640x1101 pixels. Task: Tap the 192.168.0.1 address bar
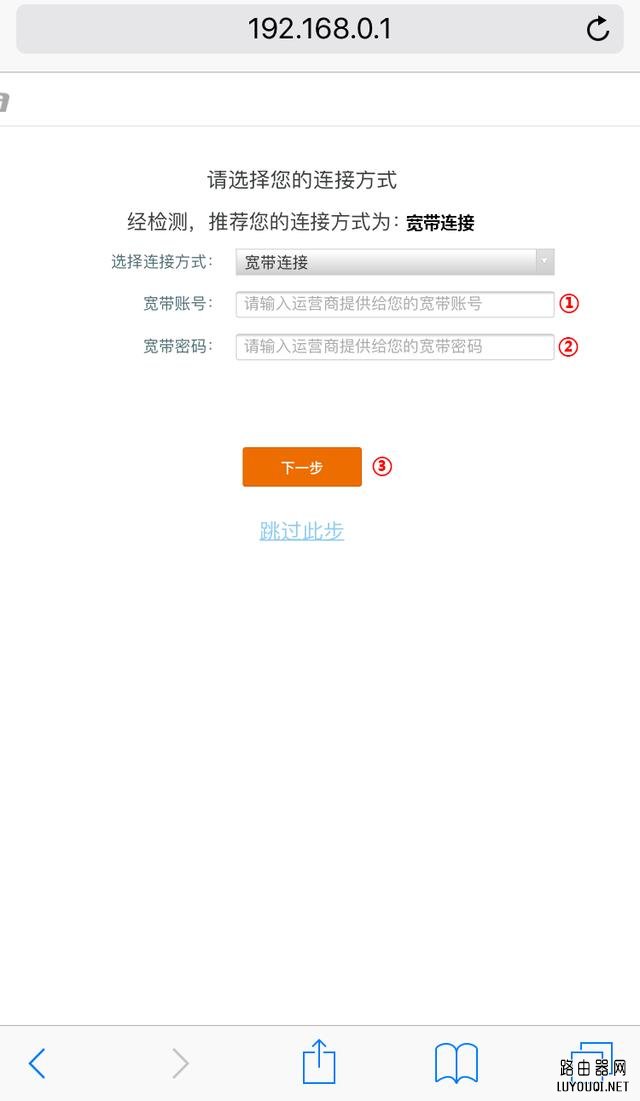pyautogui.click(x=320, y=29)
